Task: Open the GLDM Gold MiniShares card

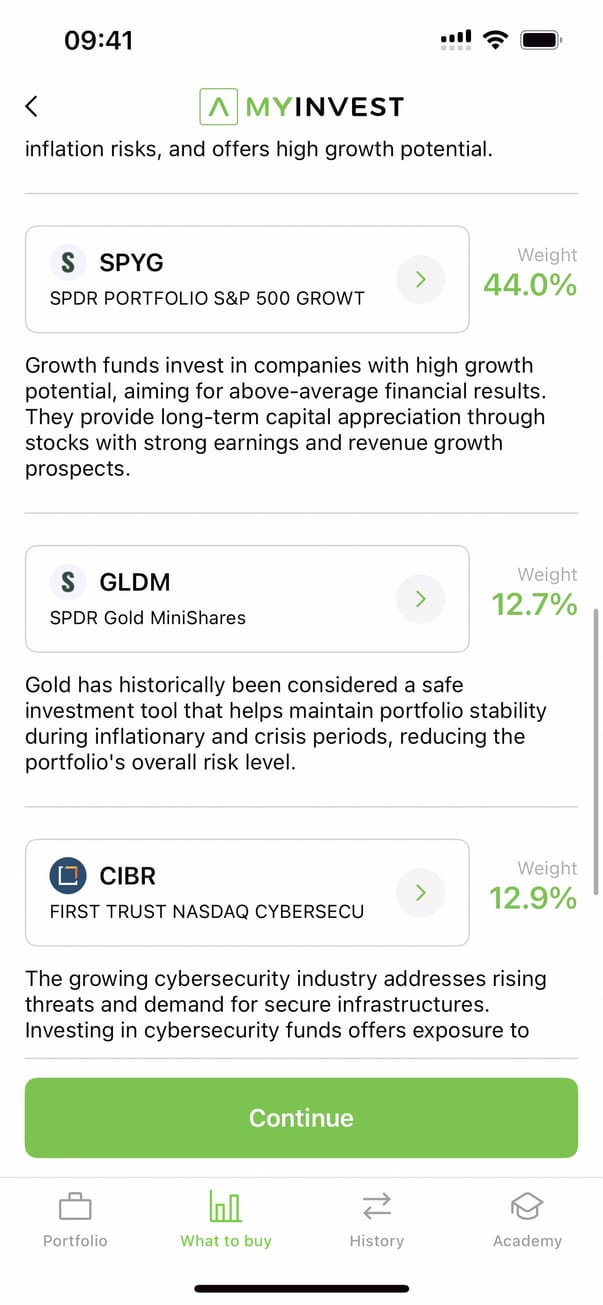Action: tap(246, 598)
